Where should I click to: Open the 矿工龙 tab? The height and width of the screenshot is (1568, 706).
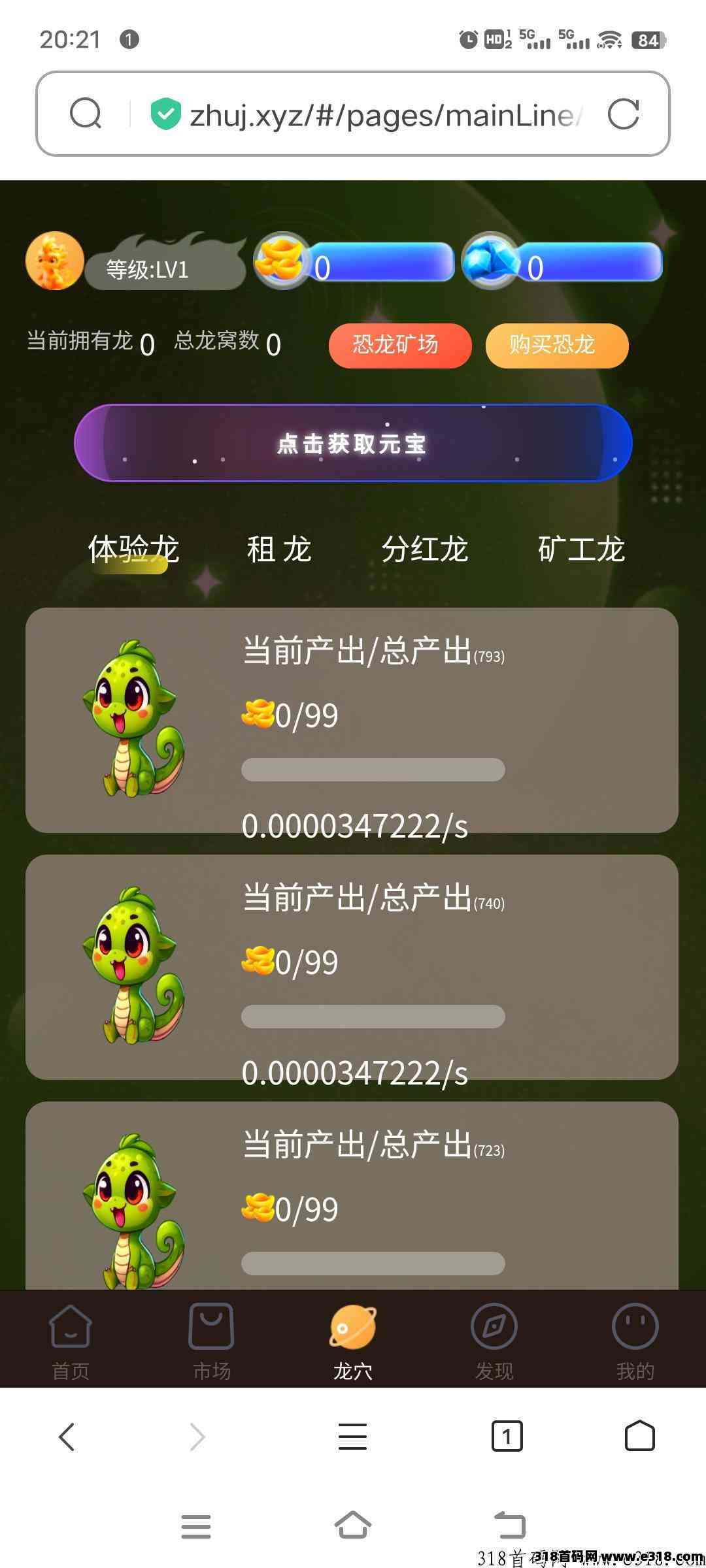tap(581, 549)
